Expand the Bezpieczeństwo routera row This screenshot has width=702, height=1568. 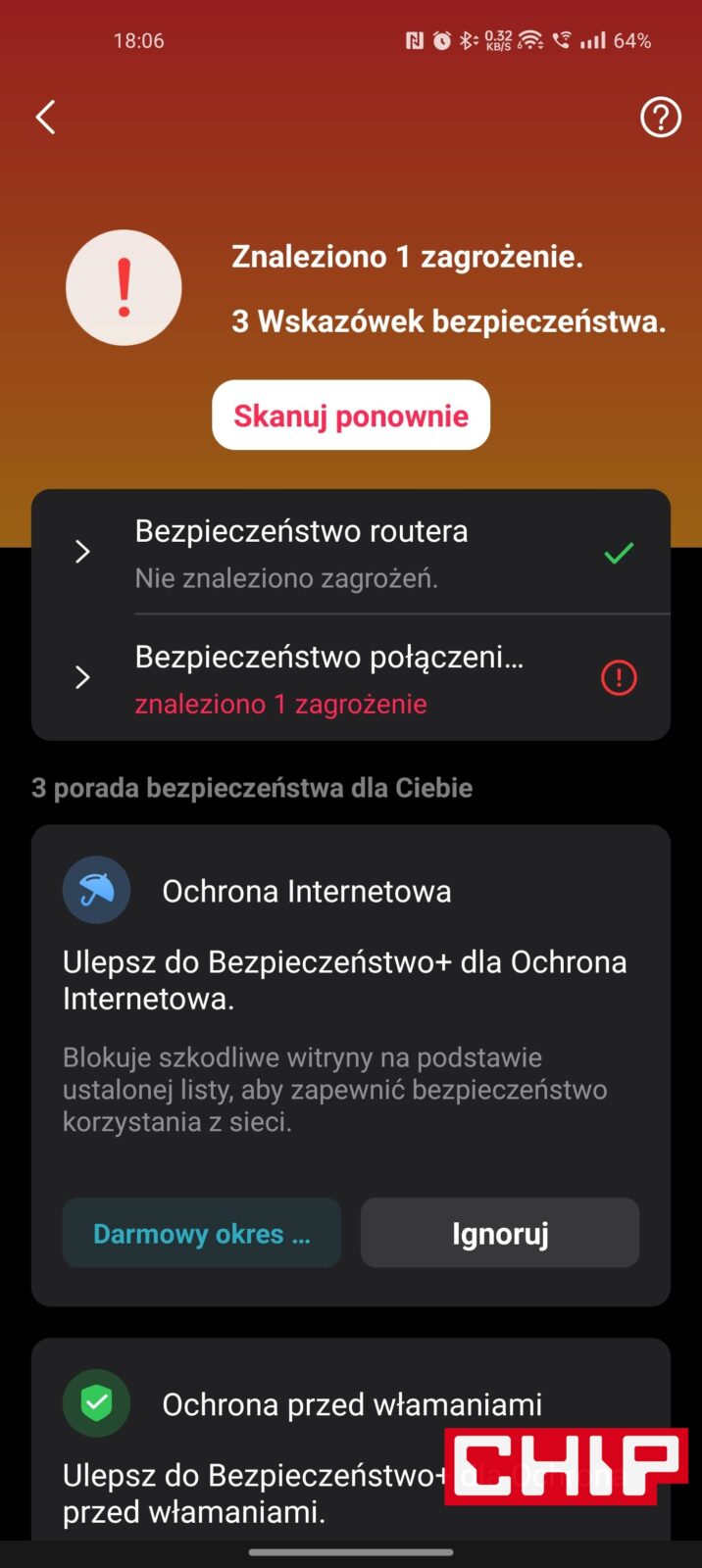pos(350,553)
